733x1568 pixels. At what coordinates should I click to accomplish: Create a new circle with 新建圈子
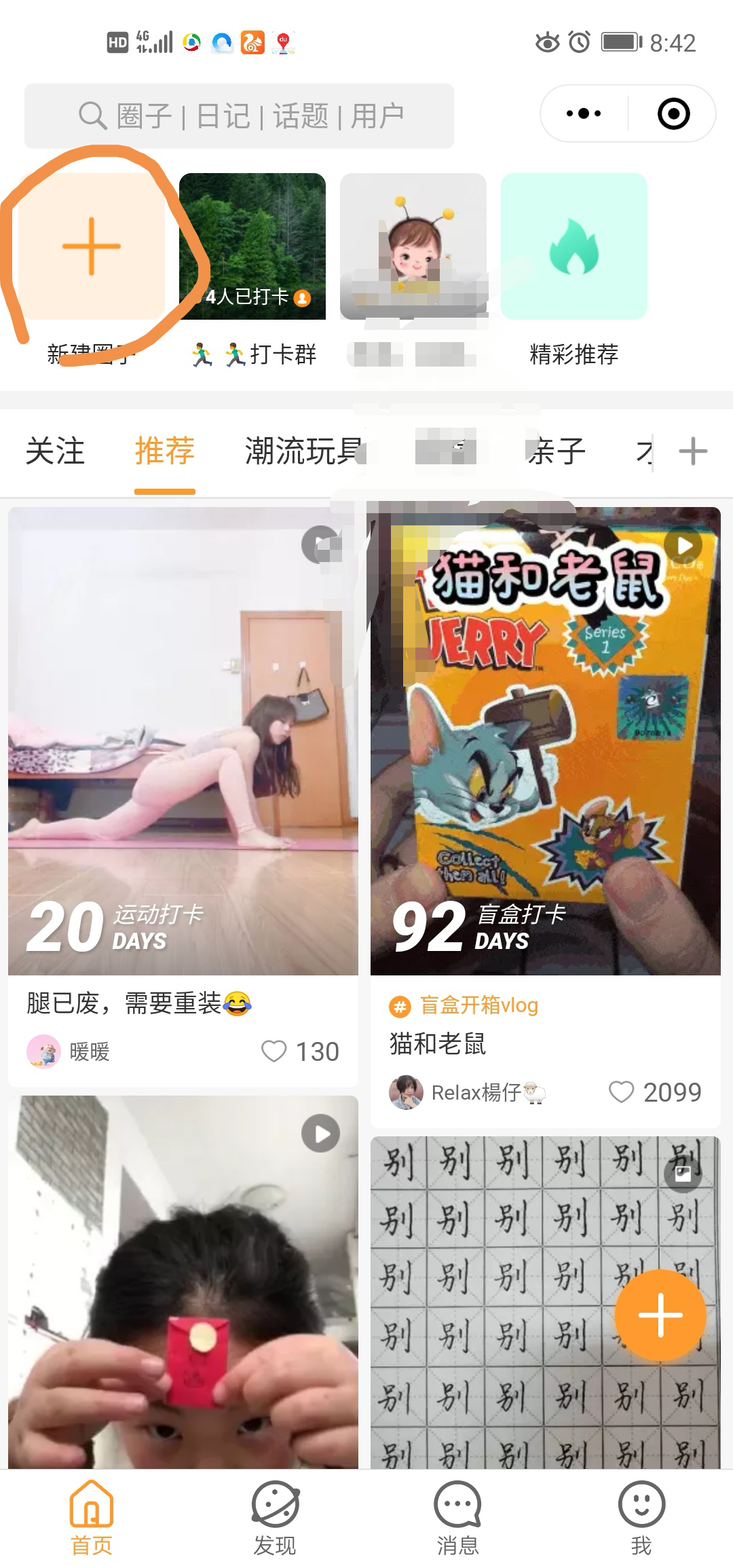tap(92, 246)
